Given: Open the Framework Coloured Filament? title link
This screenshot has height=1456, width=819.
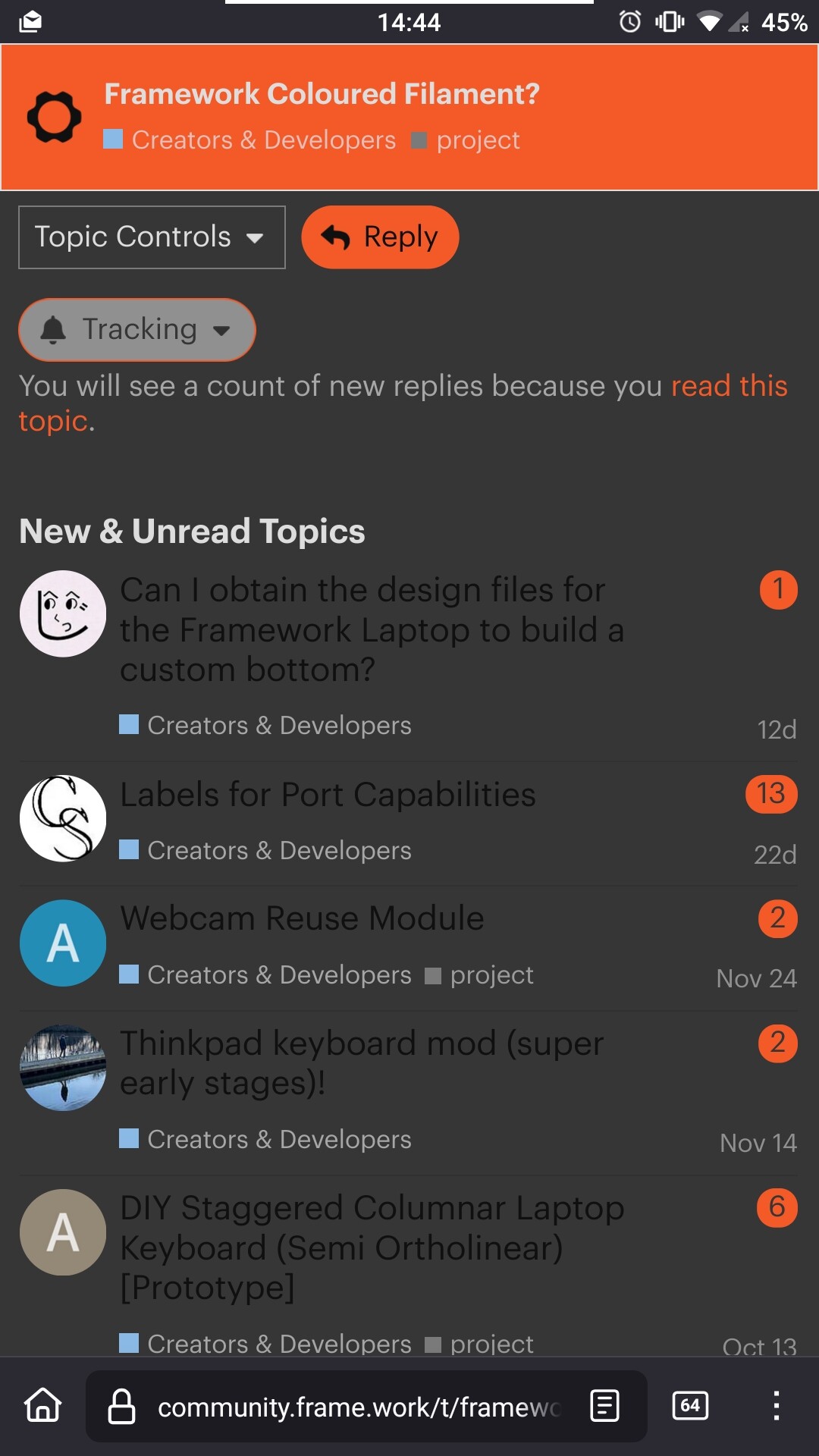Looking at the screenshot, I should 322,94.
